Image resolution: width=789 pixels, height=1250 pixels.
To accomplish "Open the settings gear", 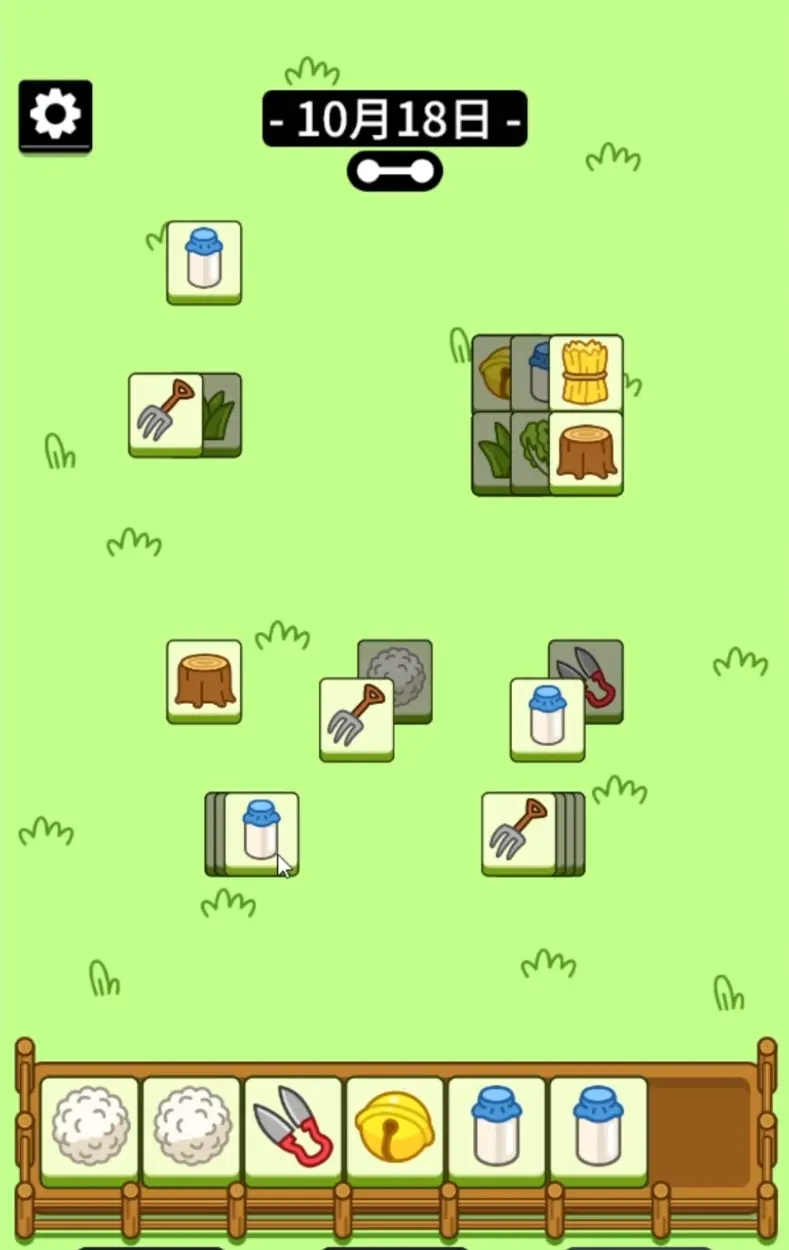I will 55,116.
